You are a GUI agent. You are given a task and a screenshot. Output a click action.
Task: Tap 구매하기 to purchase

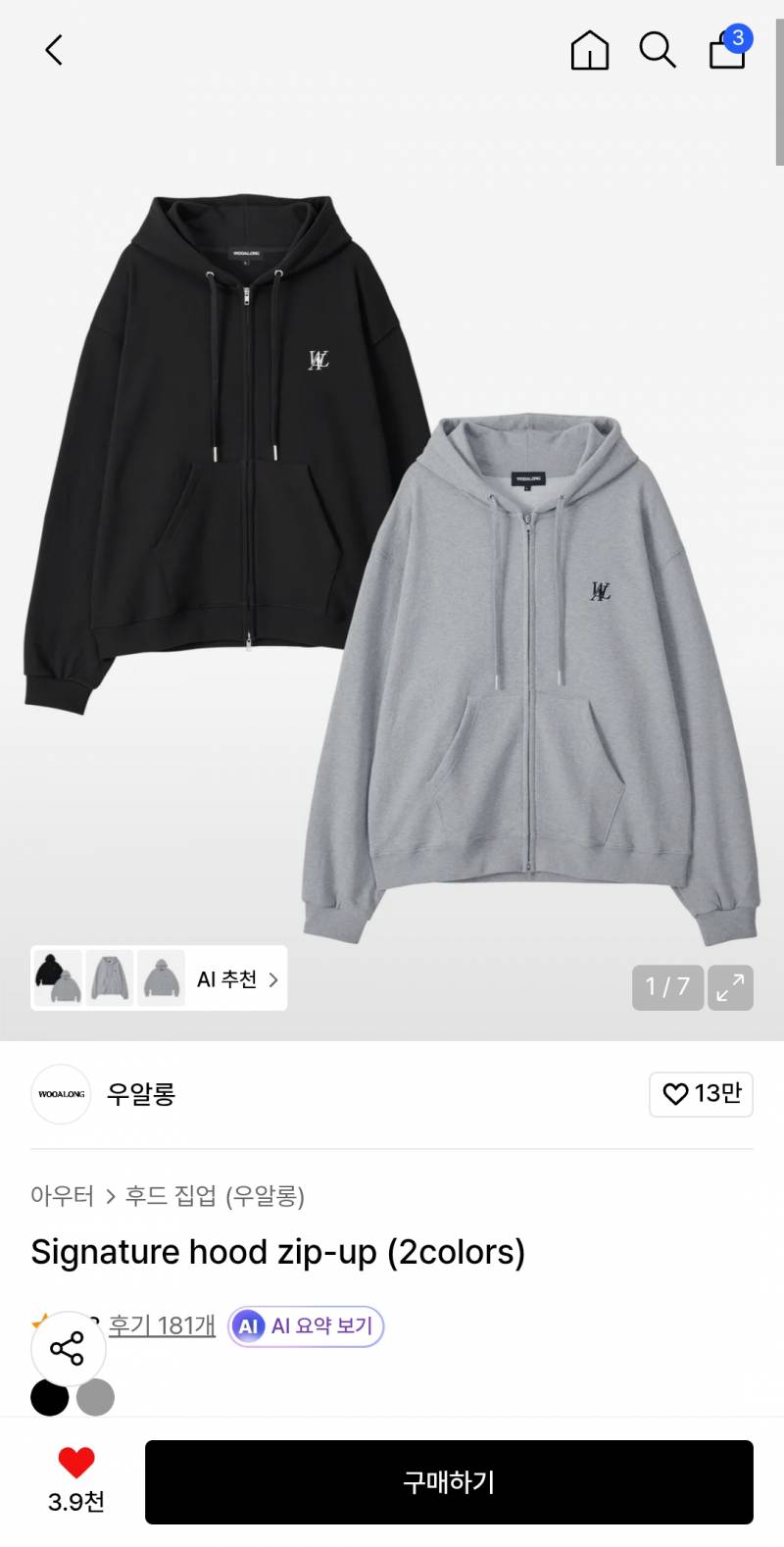click(x=449, y=1481)
